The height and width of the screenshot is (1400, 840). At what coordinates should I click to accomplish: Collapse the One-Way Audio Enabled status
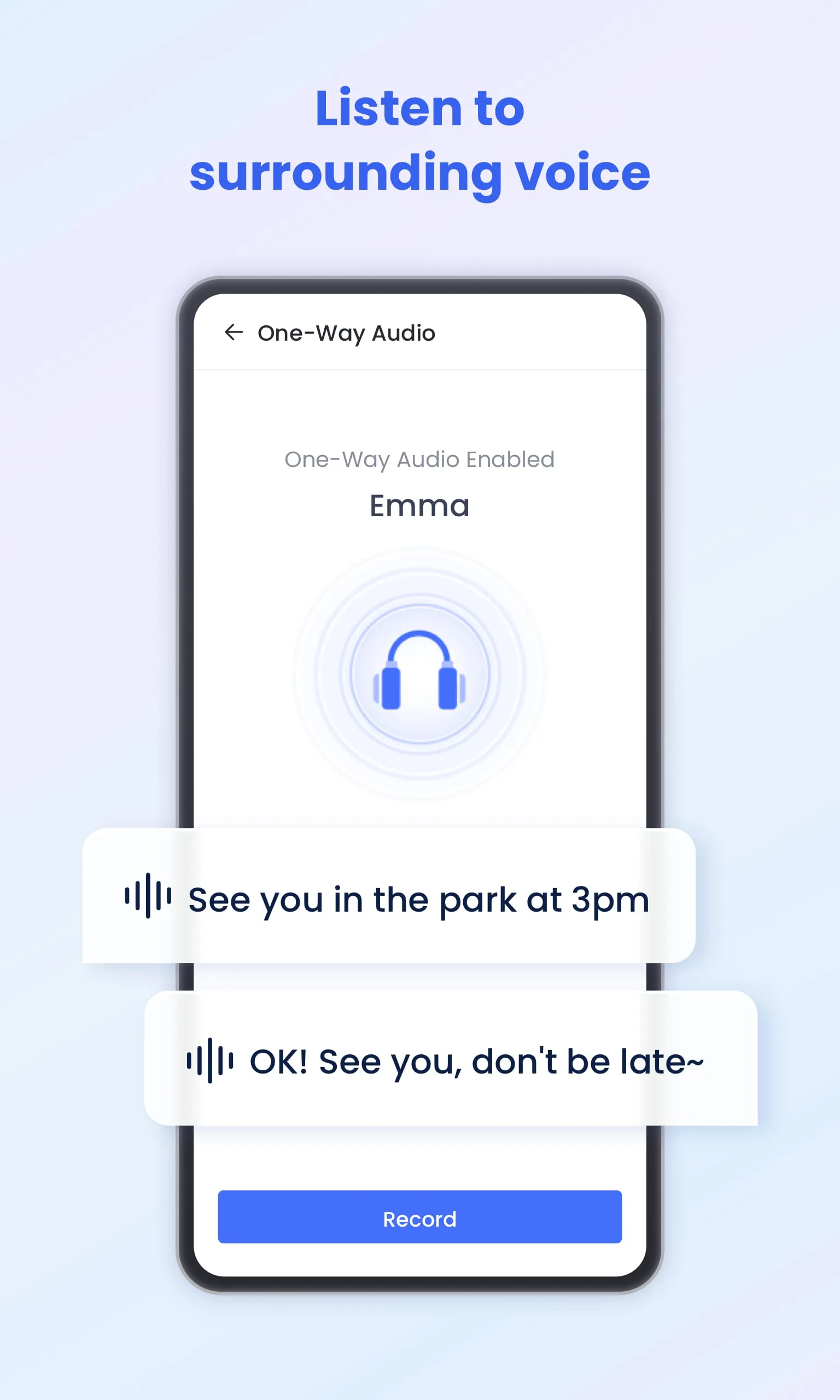click(419, 459)
